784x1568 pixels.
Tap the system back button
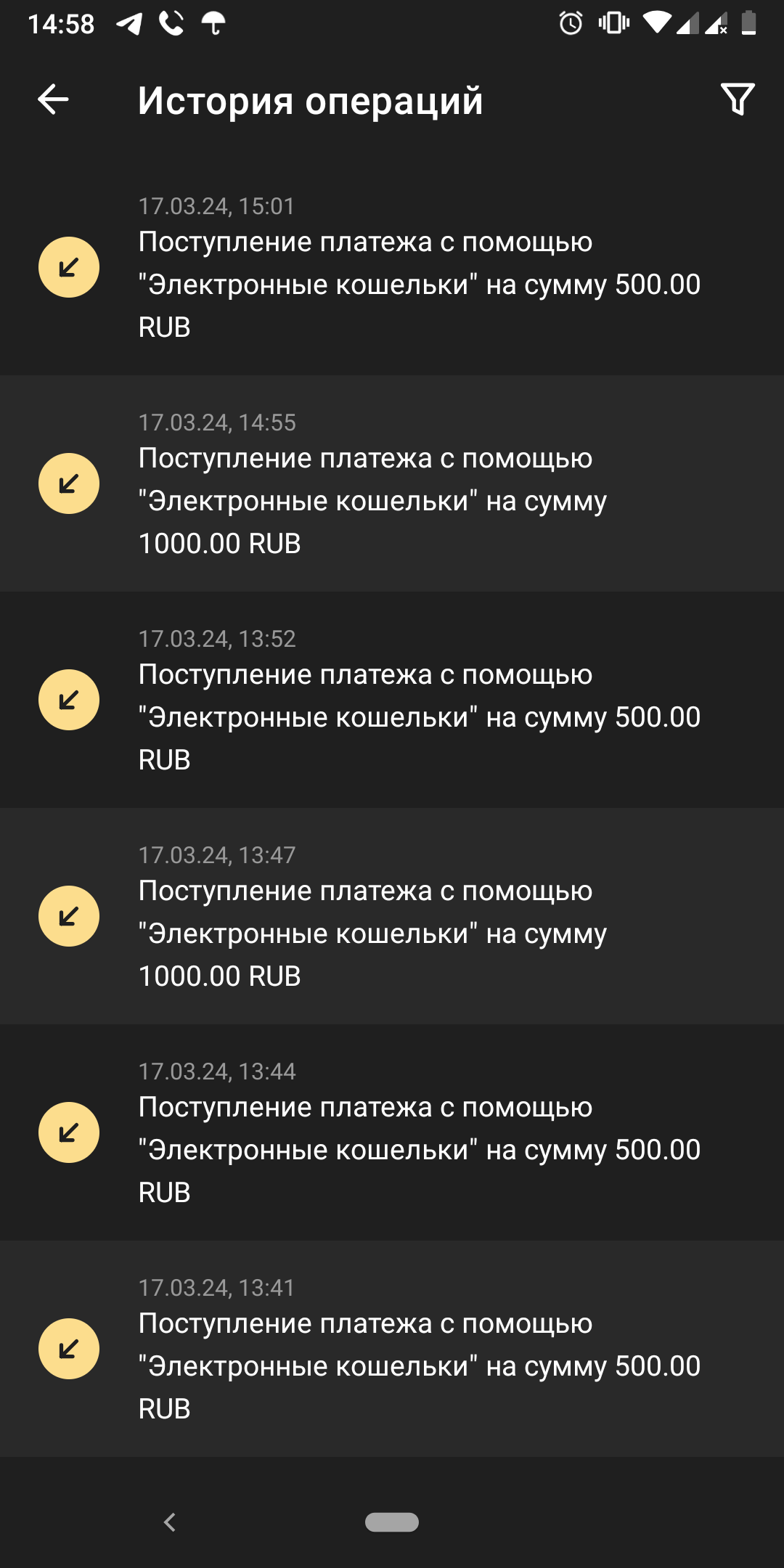(171, 1522)
